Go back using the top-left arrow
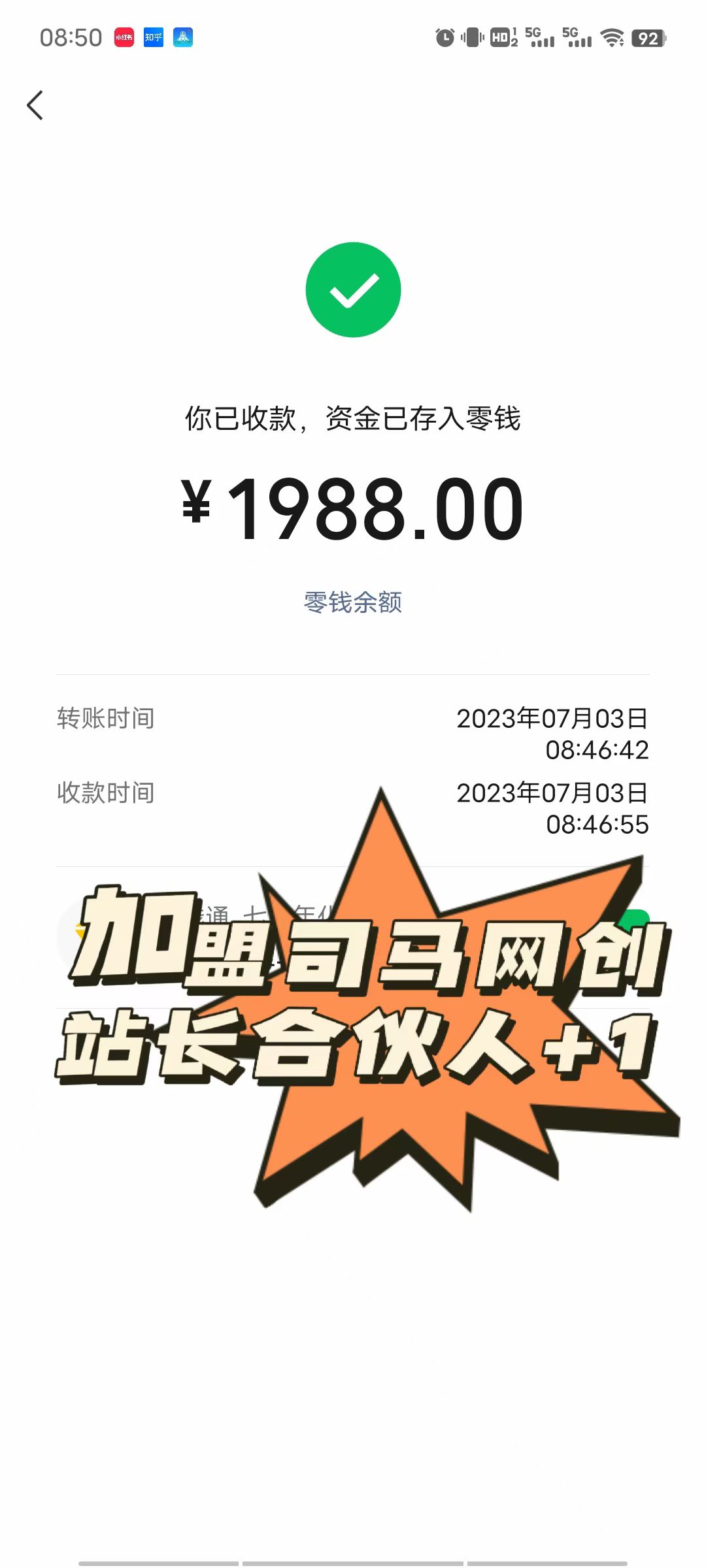Image resolution: width=706 pixels, height=1568 pixels. coord(35,105)
